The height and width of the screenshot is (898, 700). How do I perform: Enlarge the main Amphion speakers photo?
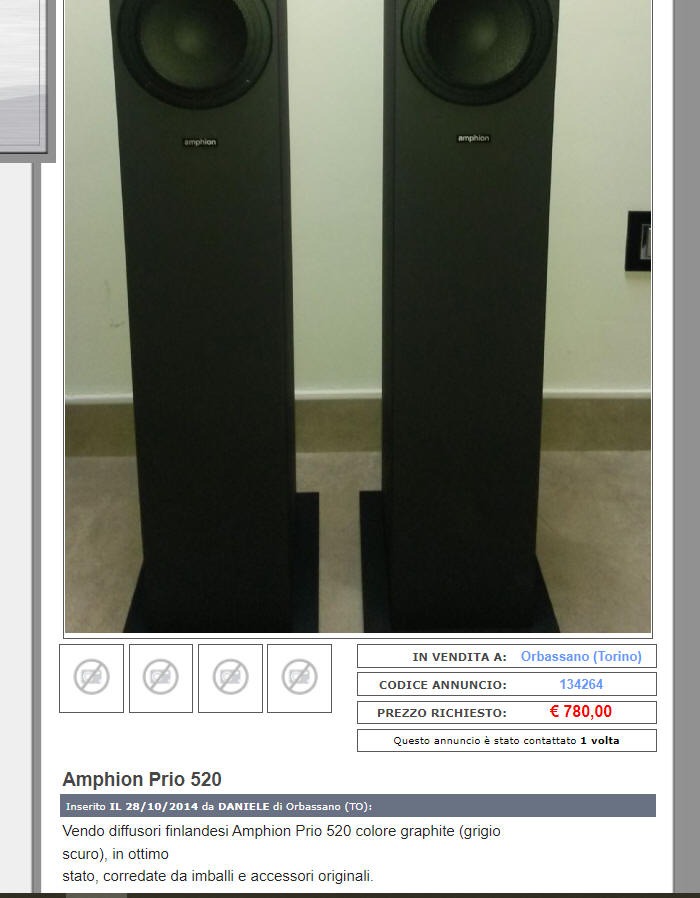pos(358,316)
